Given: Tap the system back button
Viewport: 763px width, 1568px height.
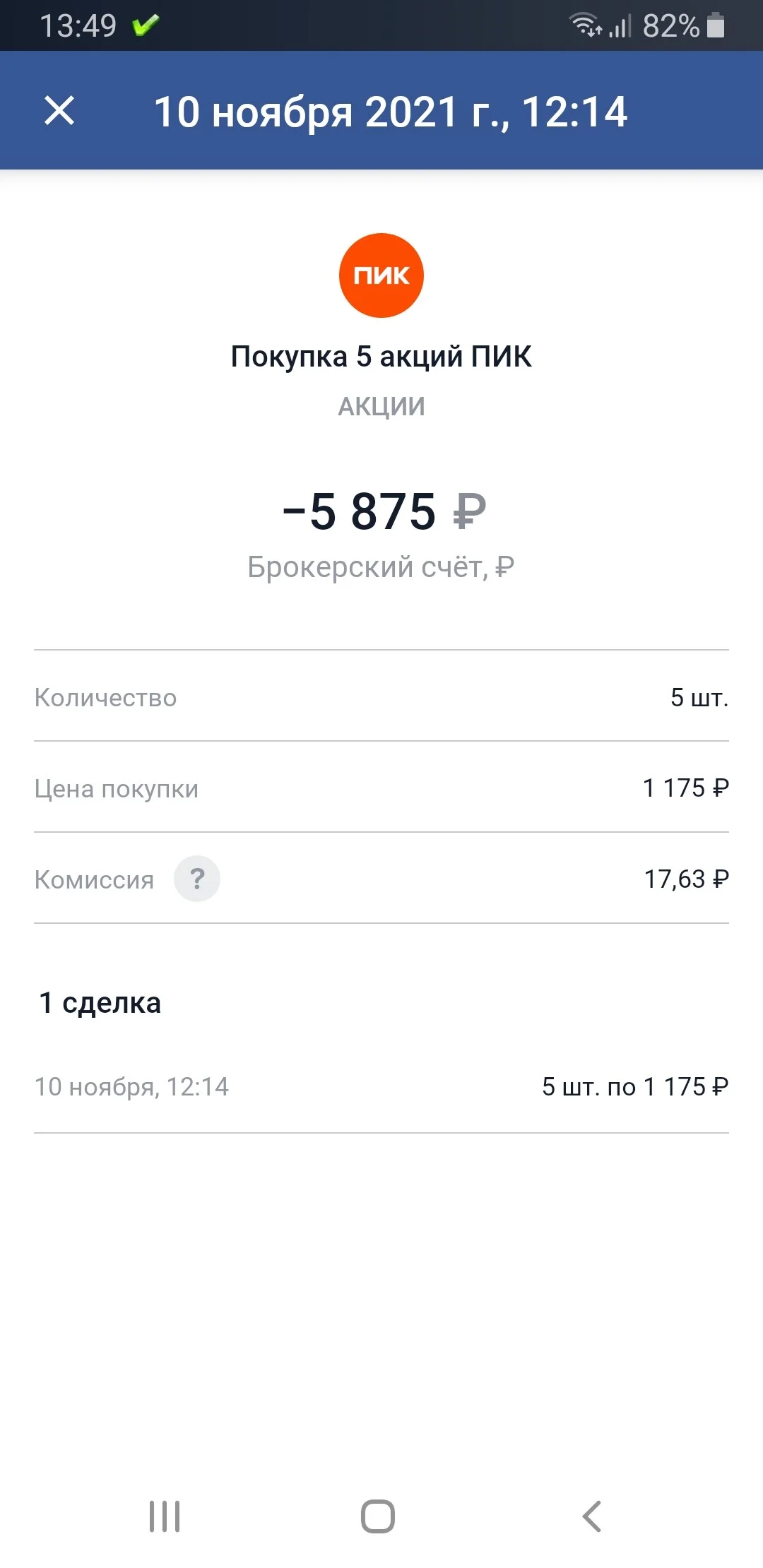Looking at the screenshot, I should point(592,1516).
